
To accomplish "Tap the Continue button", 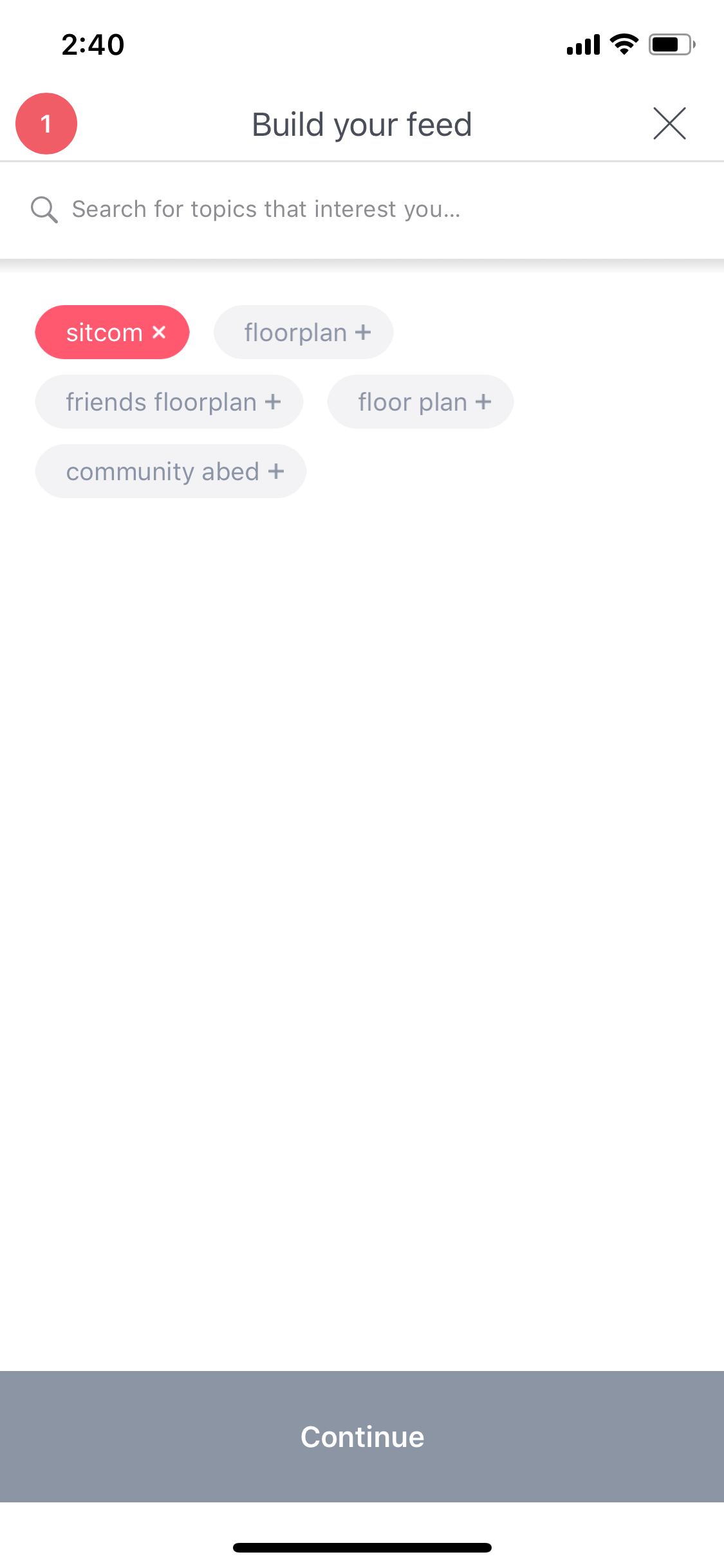I will click(362, 1437).
